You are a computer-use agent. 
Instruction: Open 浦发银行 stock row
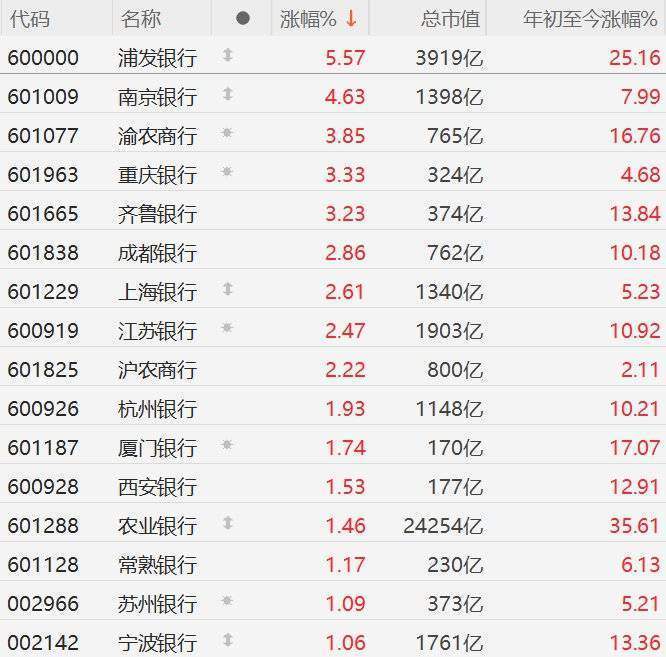click(x=157, y=58)
